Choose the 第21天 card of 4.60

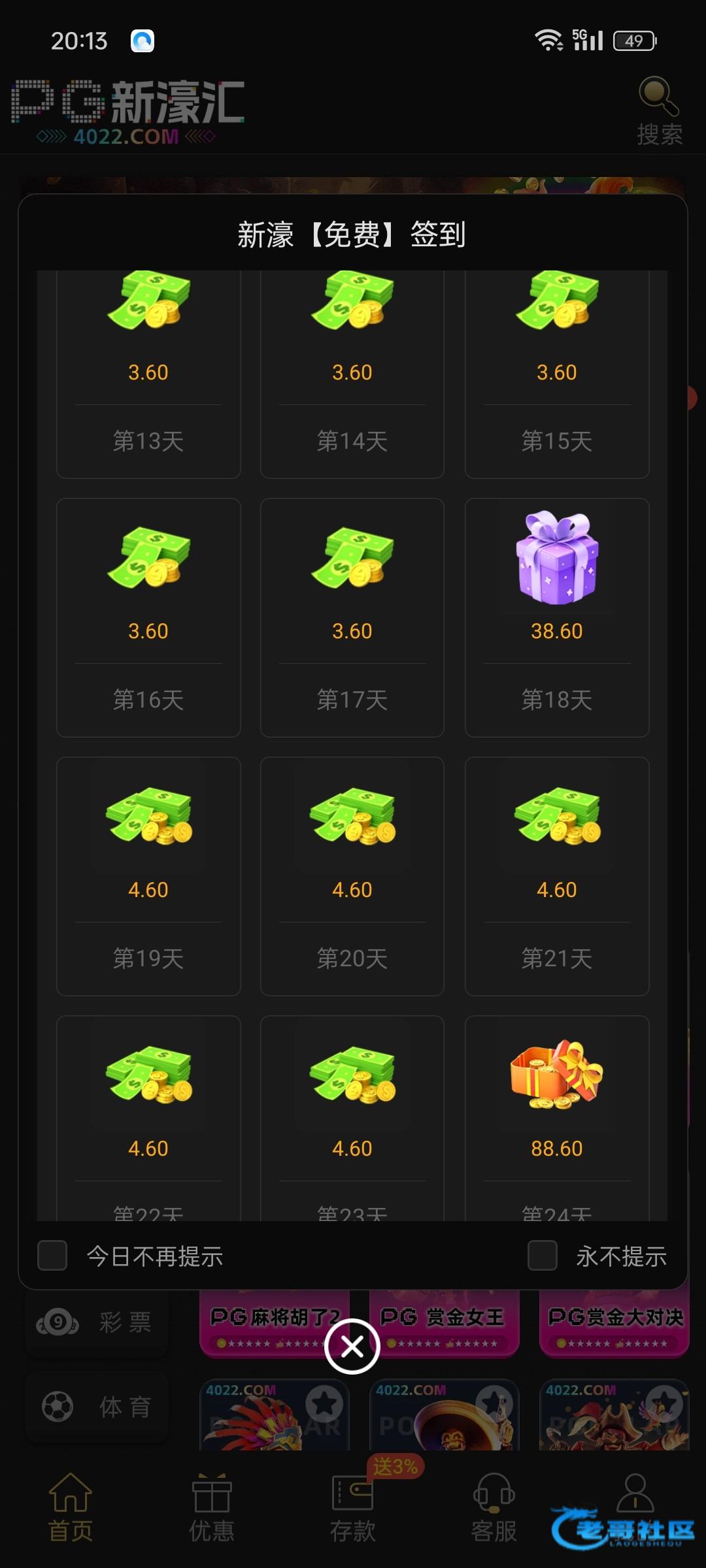click(556, 875)
